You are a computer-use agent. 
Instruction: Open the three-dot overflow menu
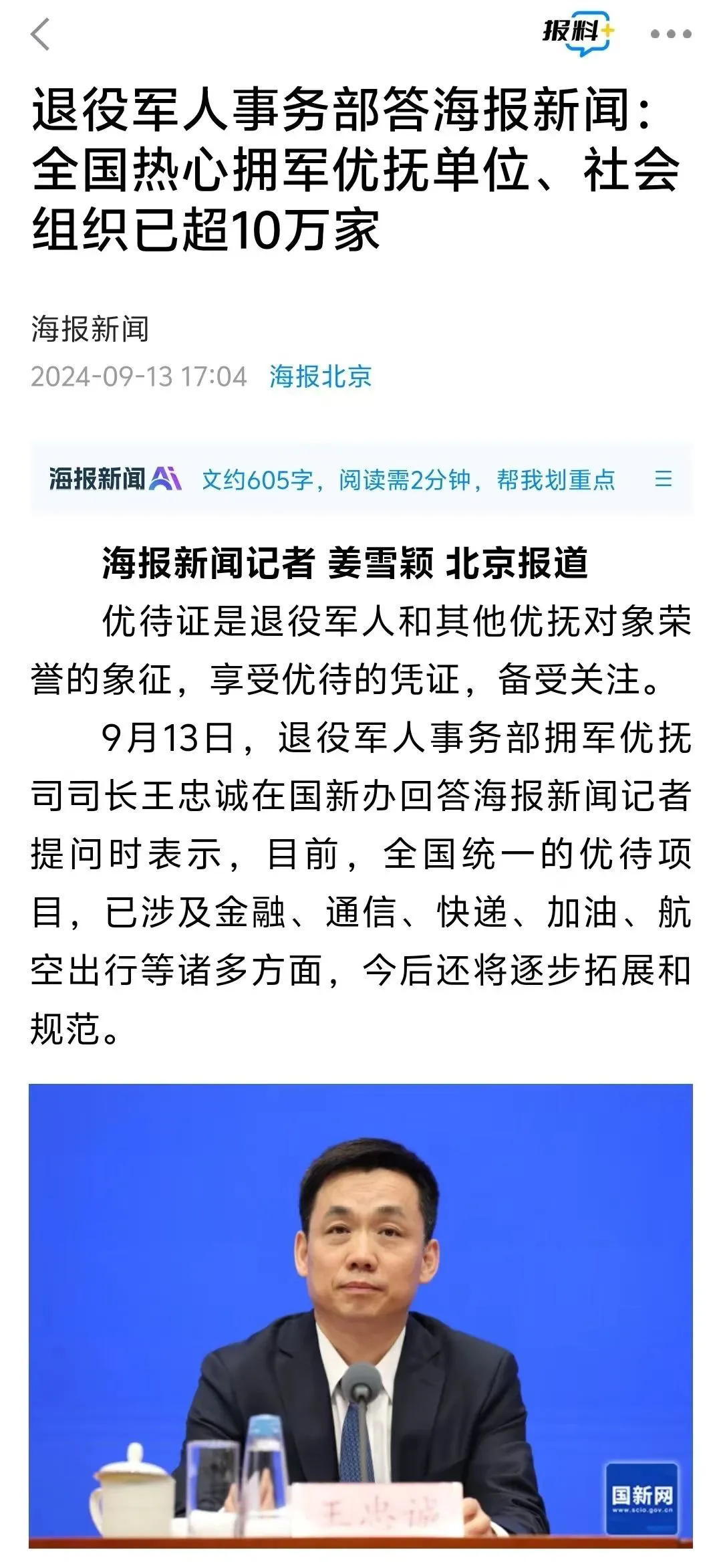tap(671, 34)
